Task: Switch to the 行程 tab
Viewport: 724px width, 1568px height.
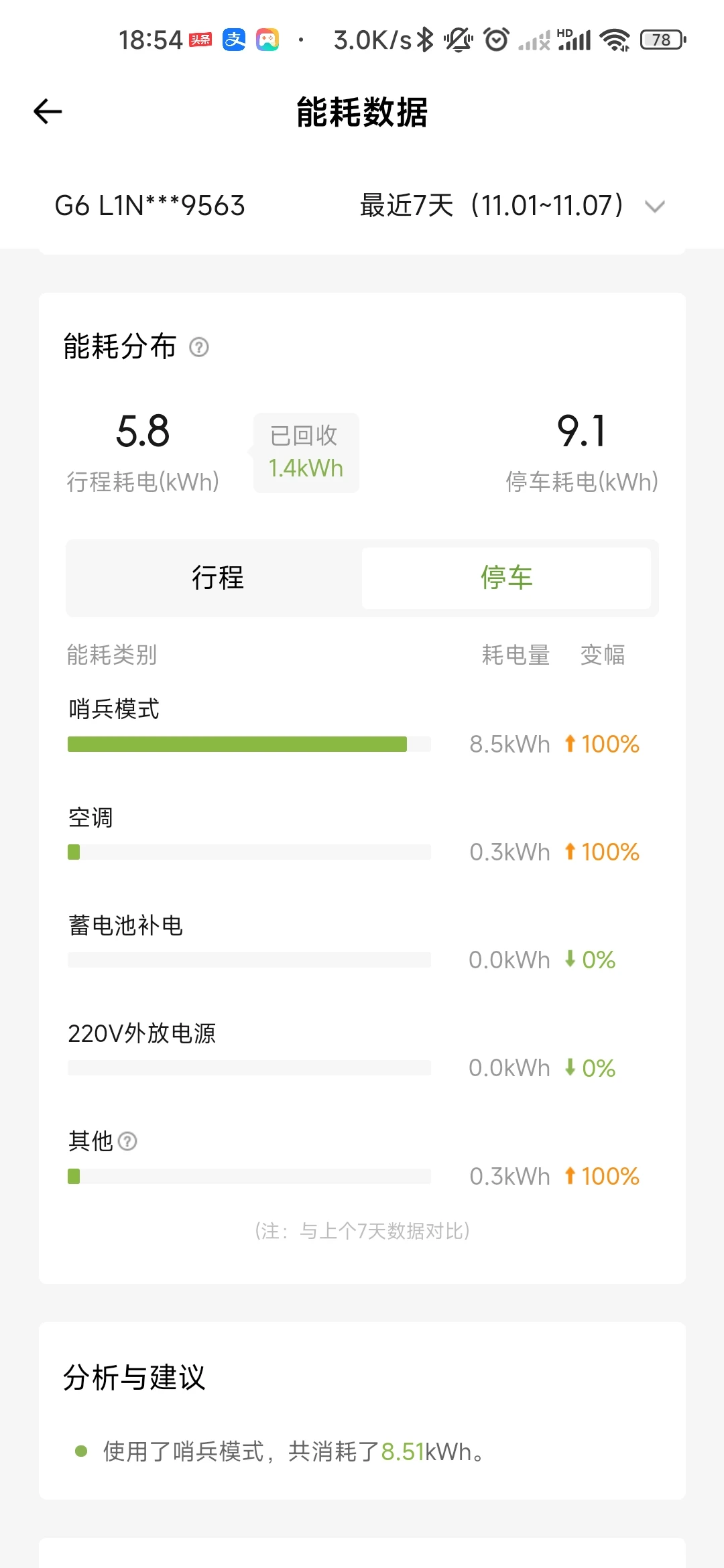Action: pyautogui.click(x=217, y=578)
